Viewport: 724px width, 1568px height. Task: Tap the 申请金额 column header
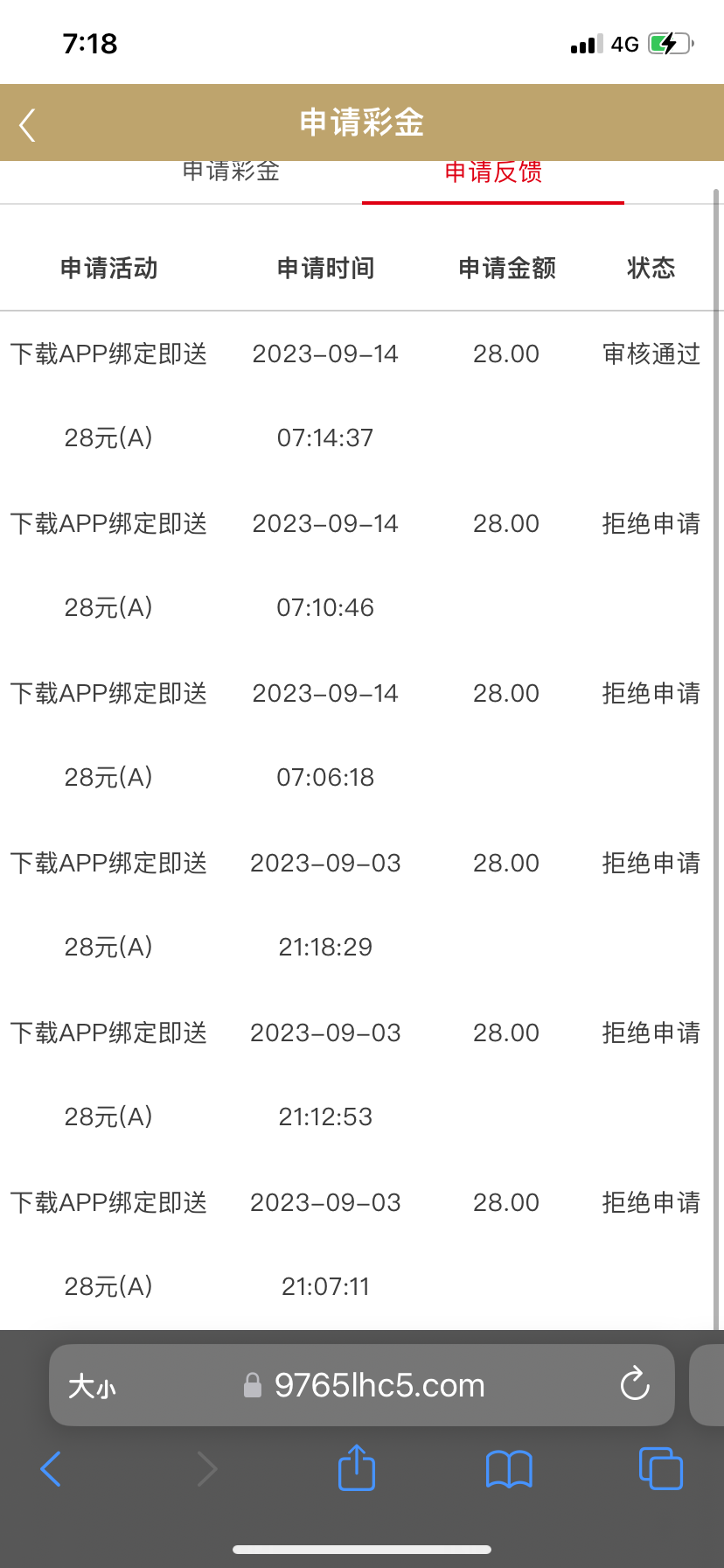(x=506, y=268)
